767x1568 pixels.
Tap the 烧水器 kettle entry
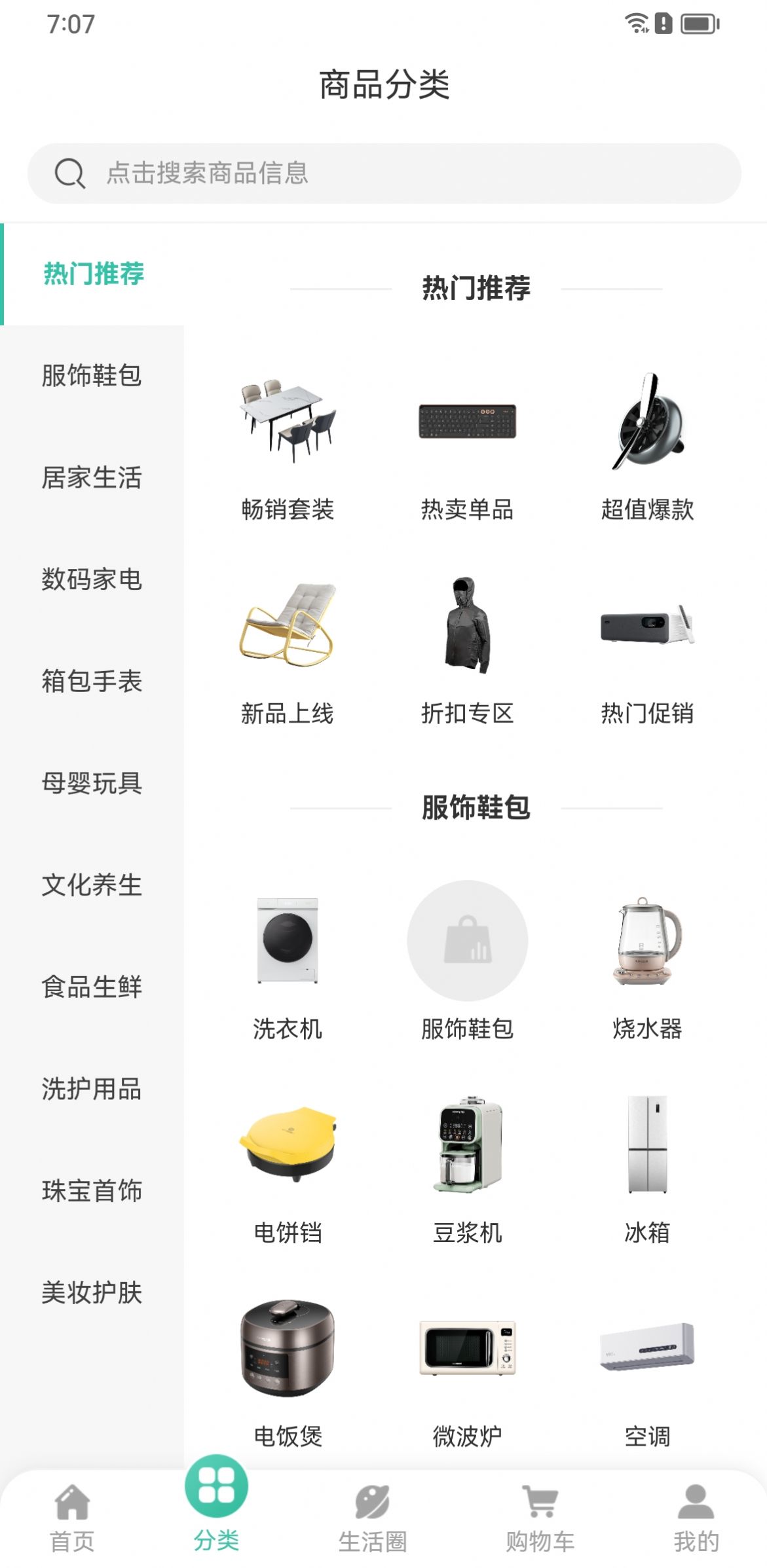647,941
